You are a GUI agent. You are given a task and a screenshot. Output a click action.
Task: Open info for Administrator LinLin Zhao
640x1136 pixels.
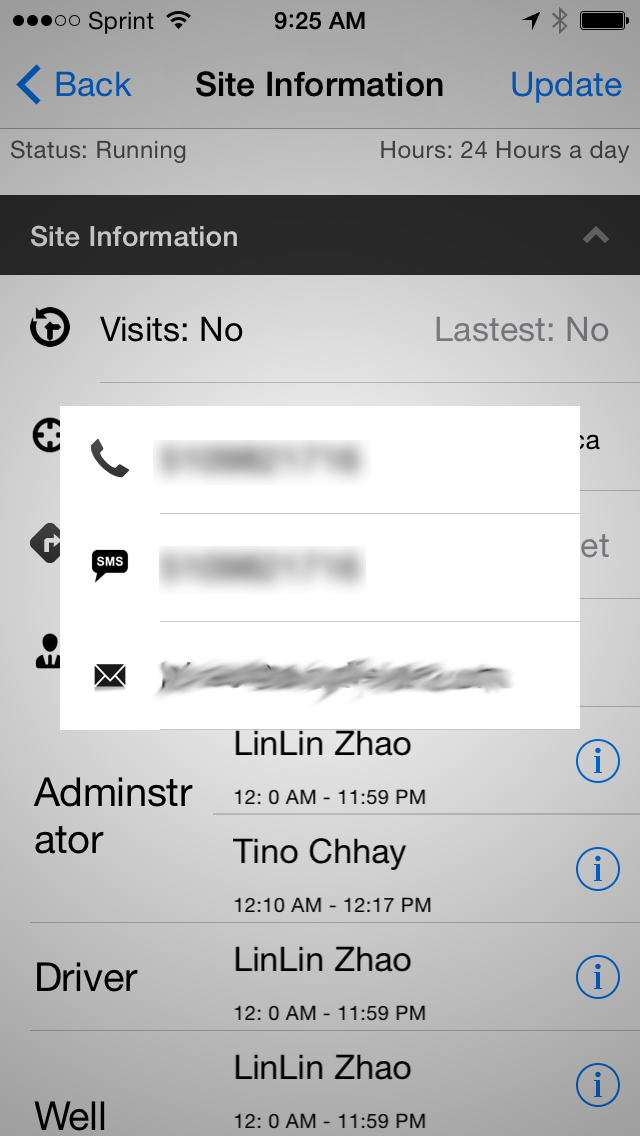(x=598, y=762)
